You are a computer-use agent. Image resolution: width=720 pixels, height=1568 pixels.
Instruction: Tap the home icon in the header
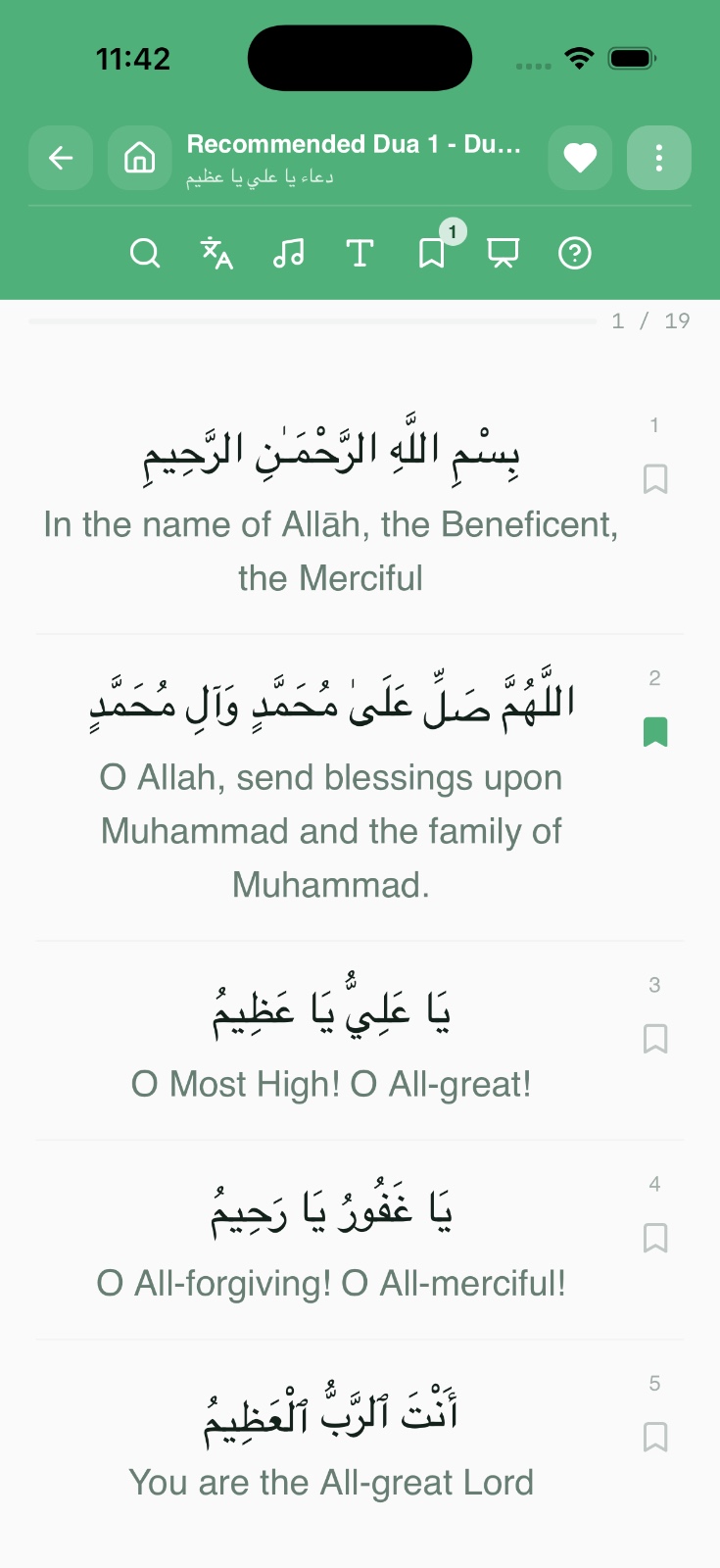pyautogui.click(x=139, y=157)
